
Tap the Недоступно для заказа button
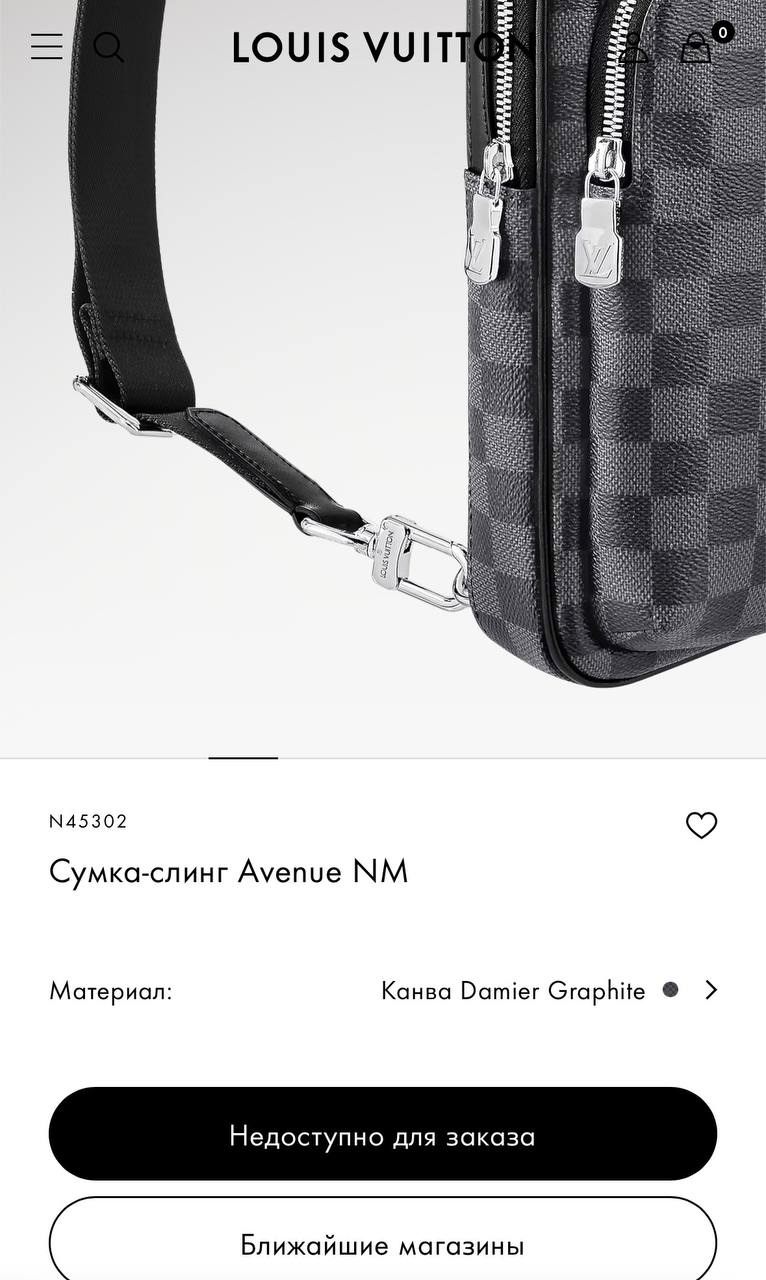383,1135
